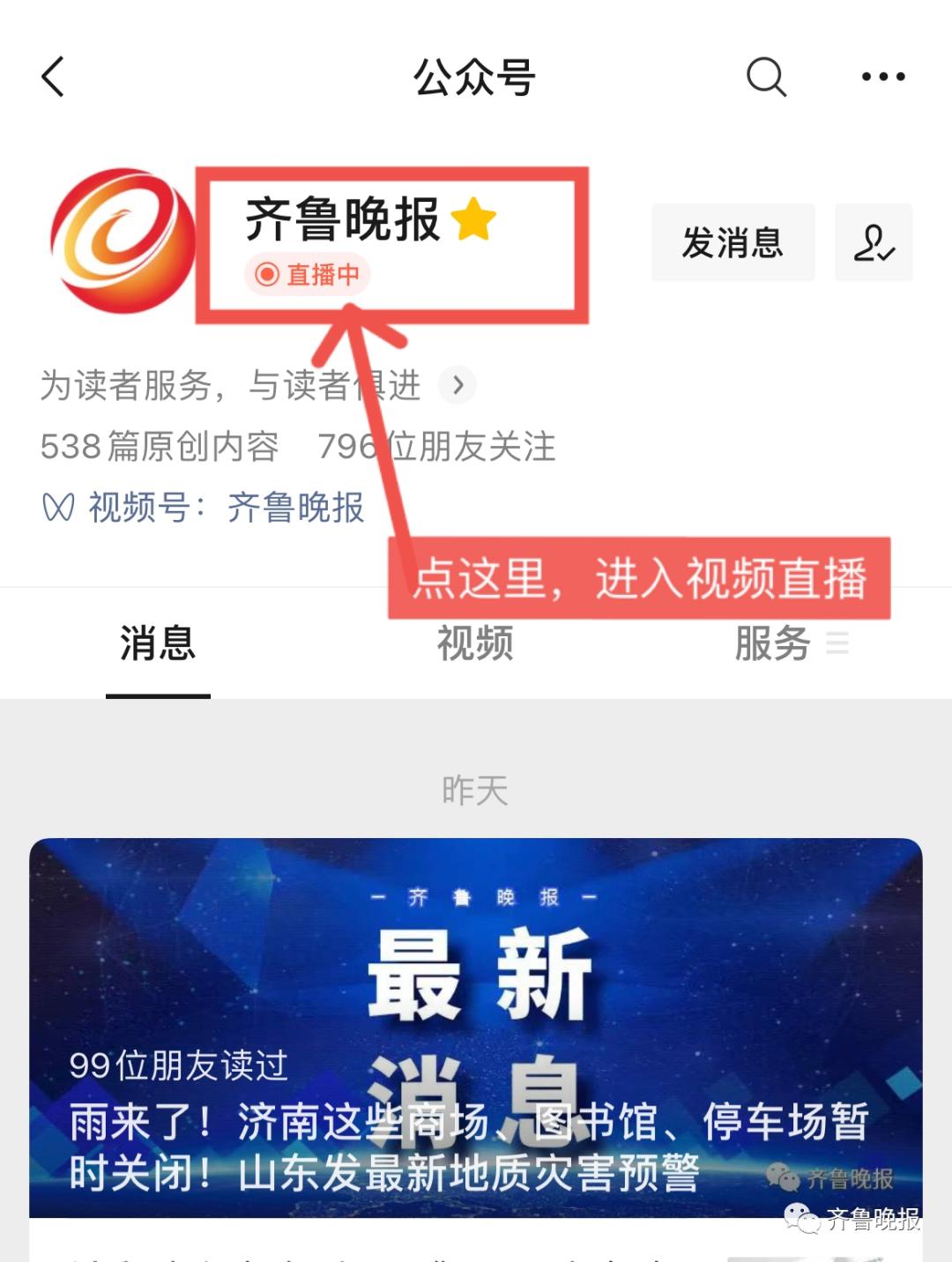Tap the 直播中 live badge
This screenshot has height=1262, width=952.
point(308,274)
